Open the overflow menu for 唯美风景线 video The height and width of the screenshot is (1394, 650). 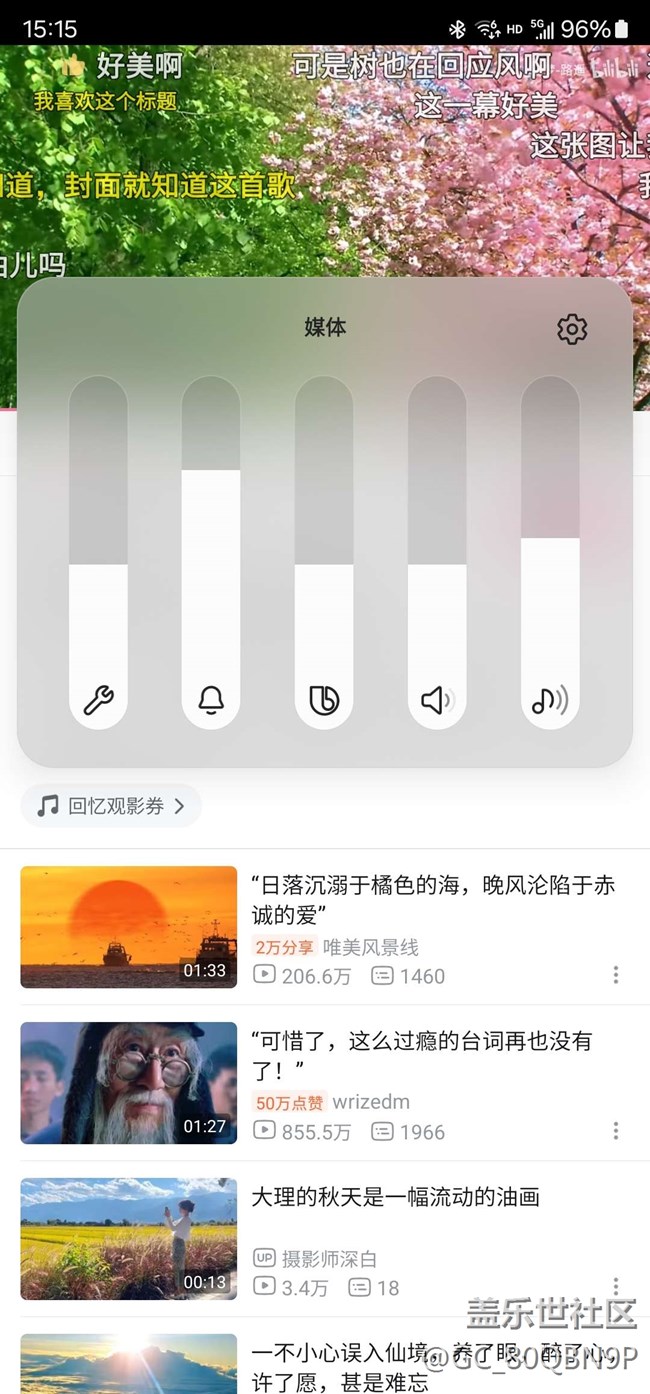coord(616,975)
